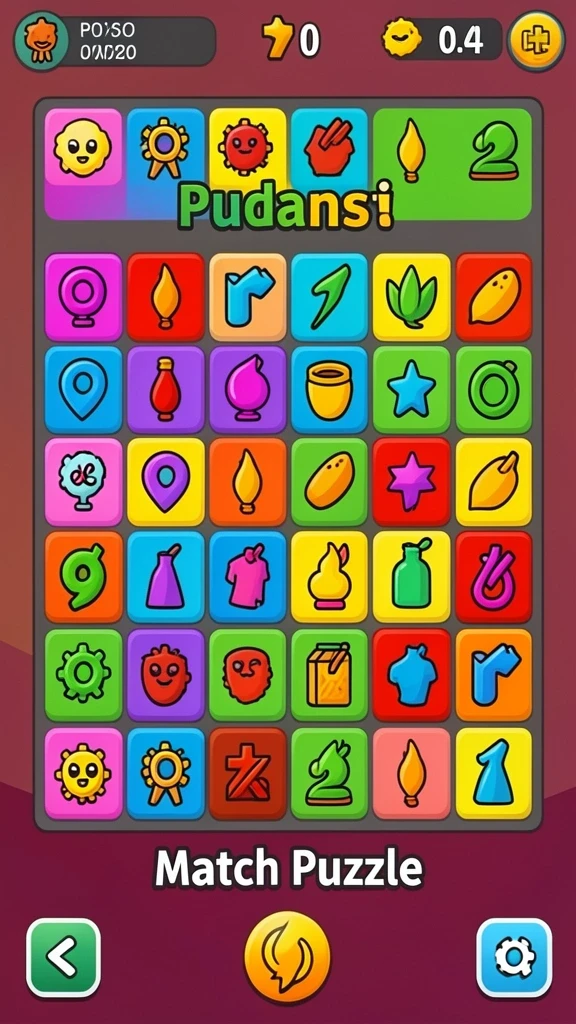Image resolution: width=576 pixels, height=1024 pixels.
Task: Add coins with the gold plus button
Action: [x=536, y=40]
